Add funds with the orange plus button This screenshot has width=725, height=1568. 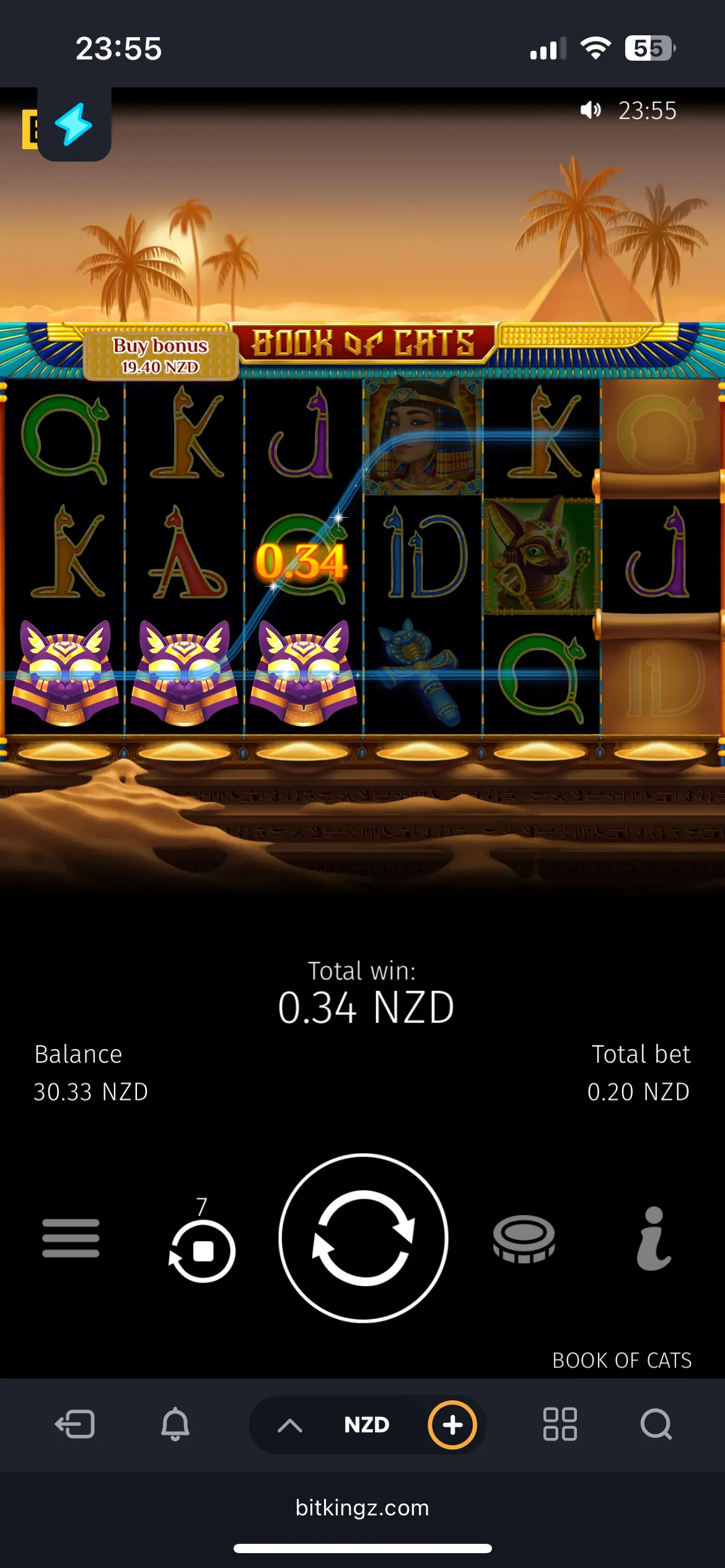click(x=452, y=1424)
